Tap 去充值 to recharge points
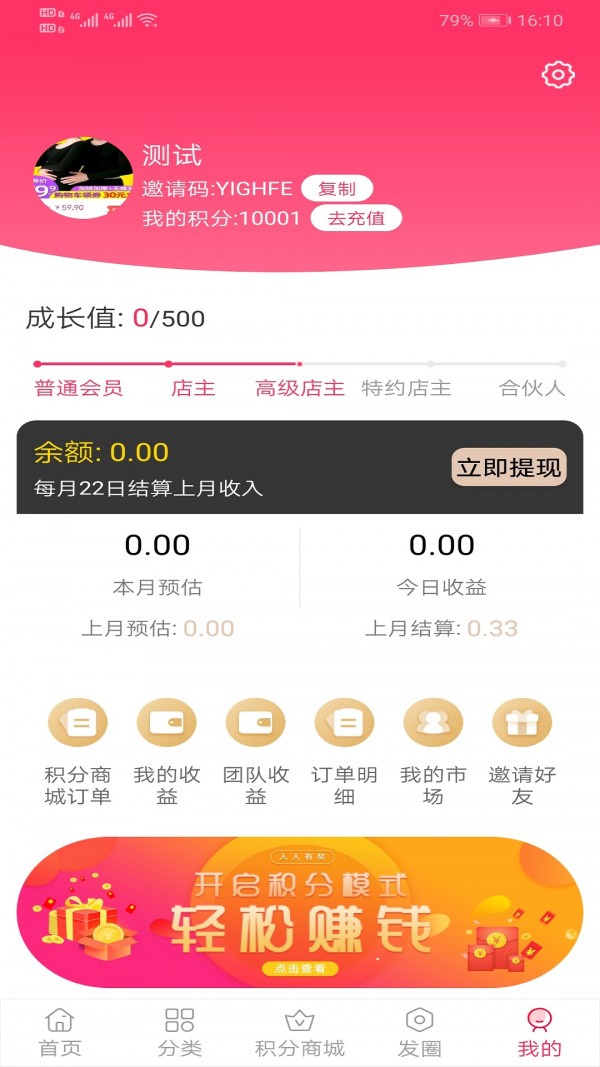Viewport: 600px width, 1067px height. [x=356, y=218]
